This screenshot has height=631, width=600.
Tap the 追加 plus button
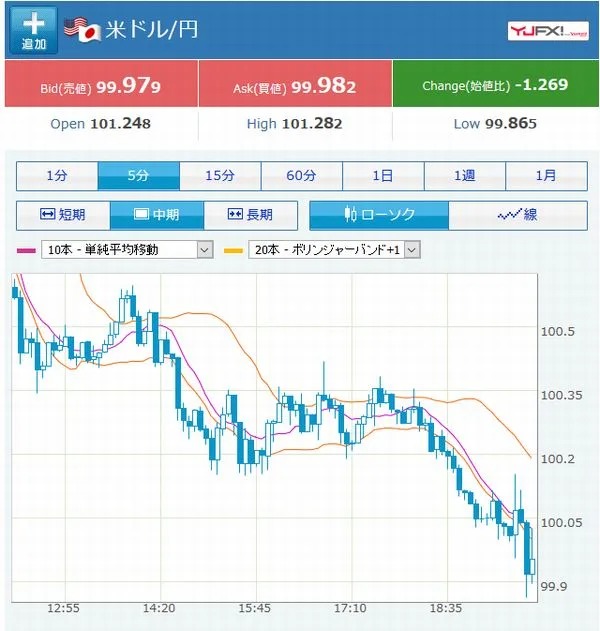pyautogui.click(x=34, y=31)
